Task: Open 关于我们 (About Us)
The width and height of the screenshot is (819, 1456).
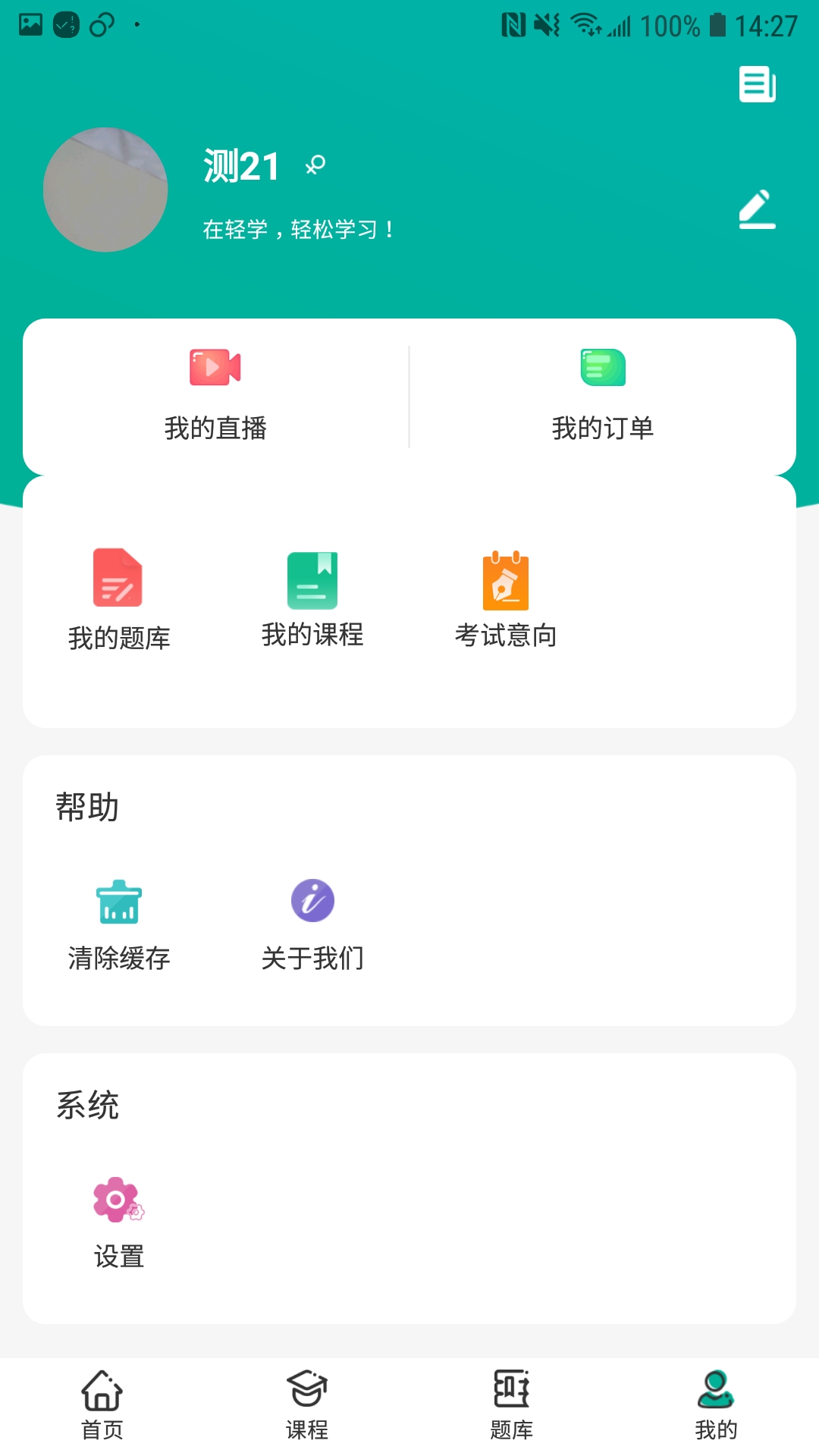Action: (x=312, y=925)
